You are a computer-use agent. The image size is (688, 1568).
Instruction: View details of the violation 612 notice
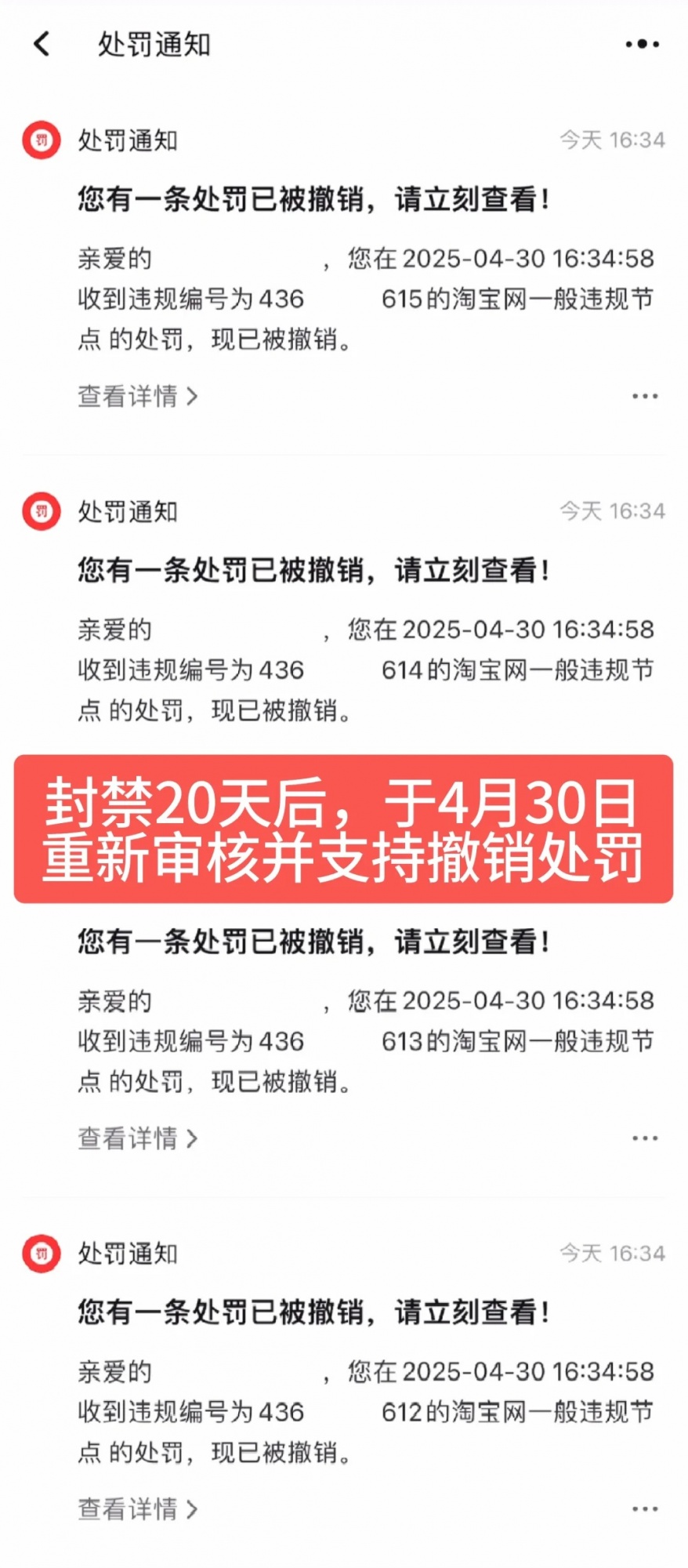click(x=137, y=1508)
